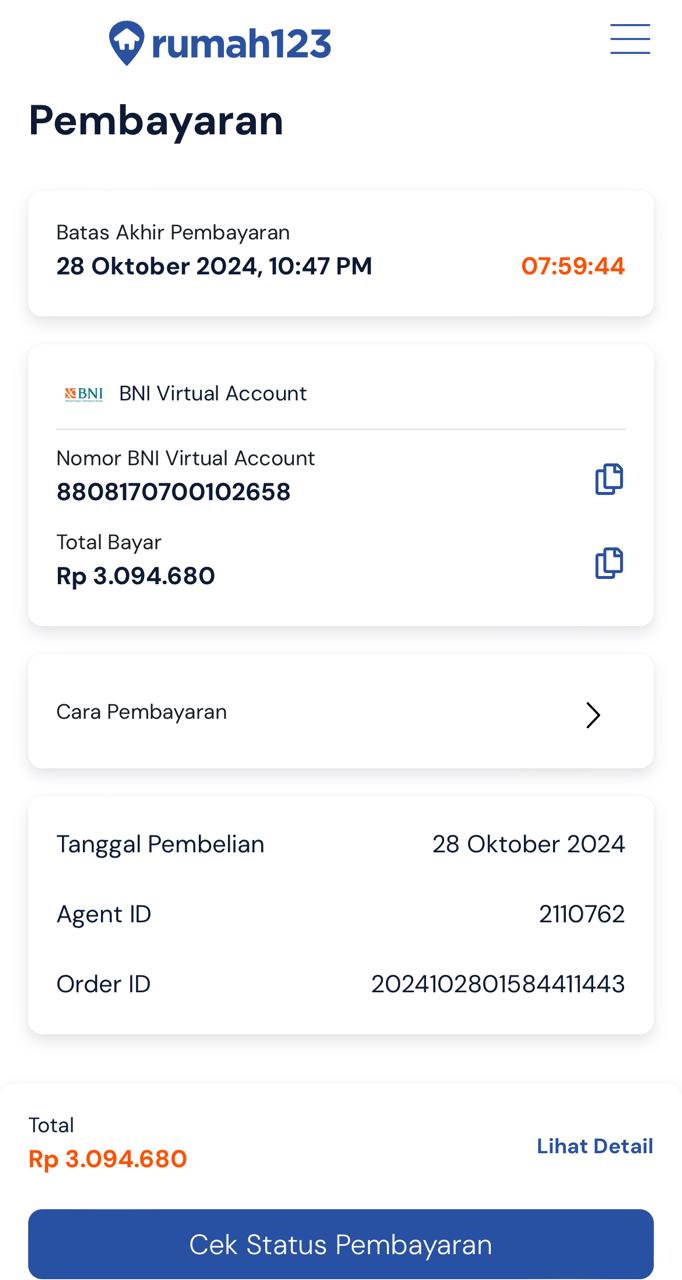Viewport: 682px width, 1280px height.
Task: Expand the Cara Pembayaran section
Action: coord(593,714)
